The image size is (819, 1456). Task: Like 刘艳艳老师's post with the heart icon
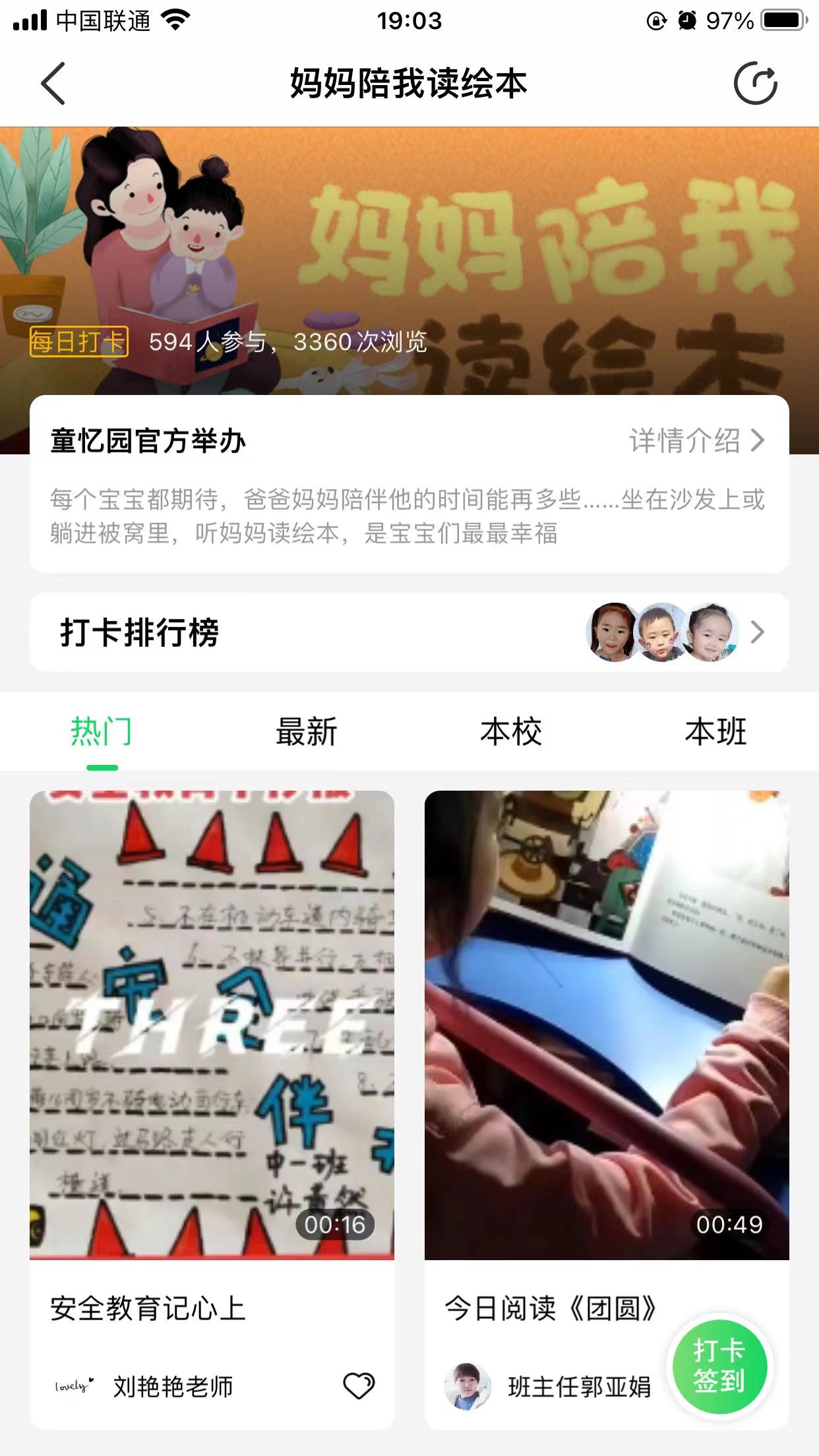point(359,1385)
